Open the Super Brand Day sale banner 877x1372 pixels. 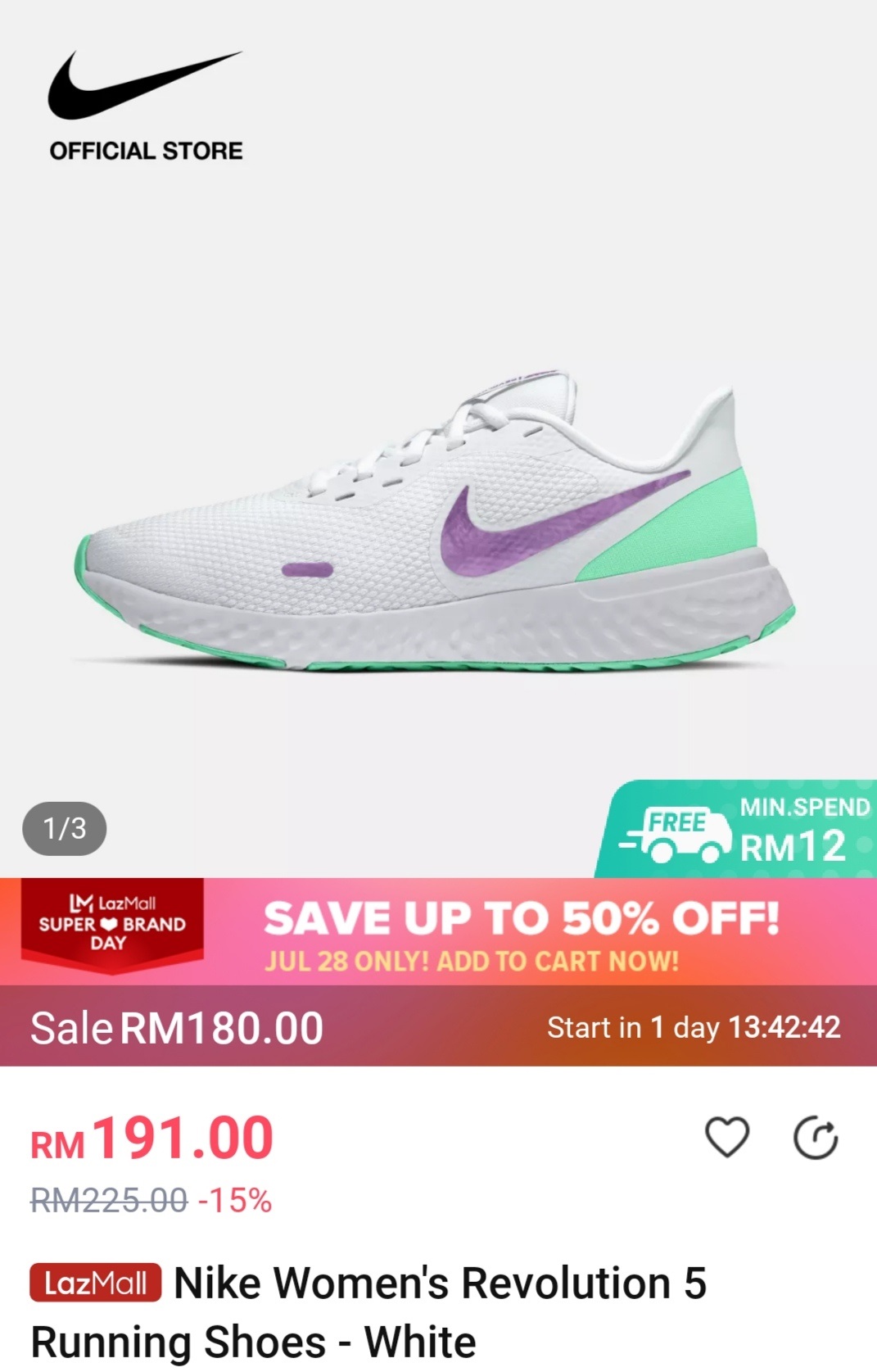pyautogui.click(x=438, y=931)
